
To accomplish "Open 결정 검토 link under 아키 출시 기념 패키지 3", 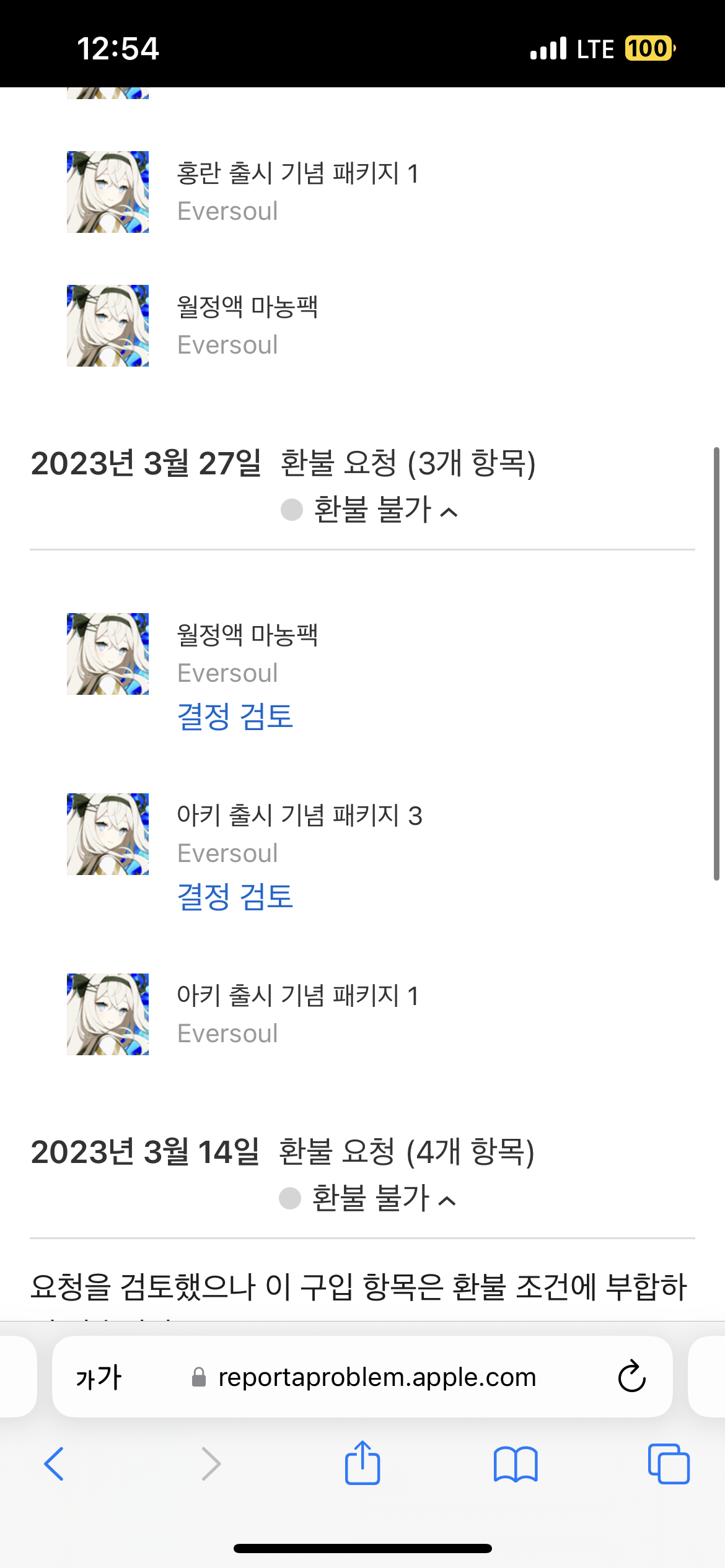I will [235, 897].
